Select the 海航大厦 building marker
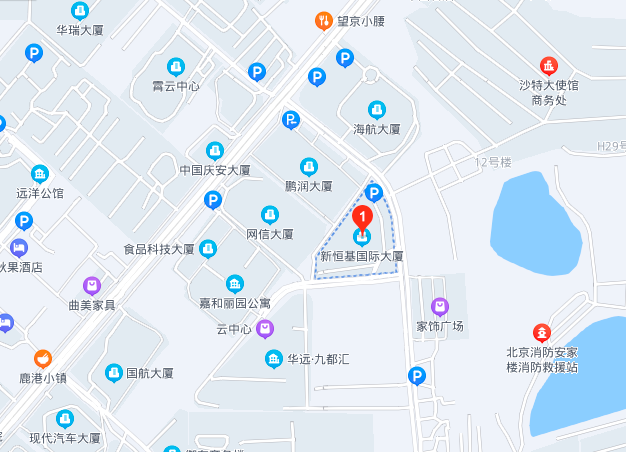626x452 pixels. click(377, 110)
